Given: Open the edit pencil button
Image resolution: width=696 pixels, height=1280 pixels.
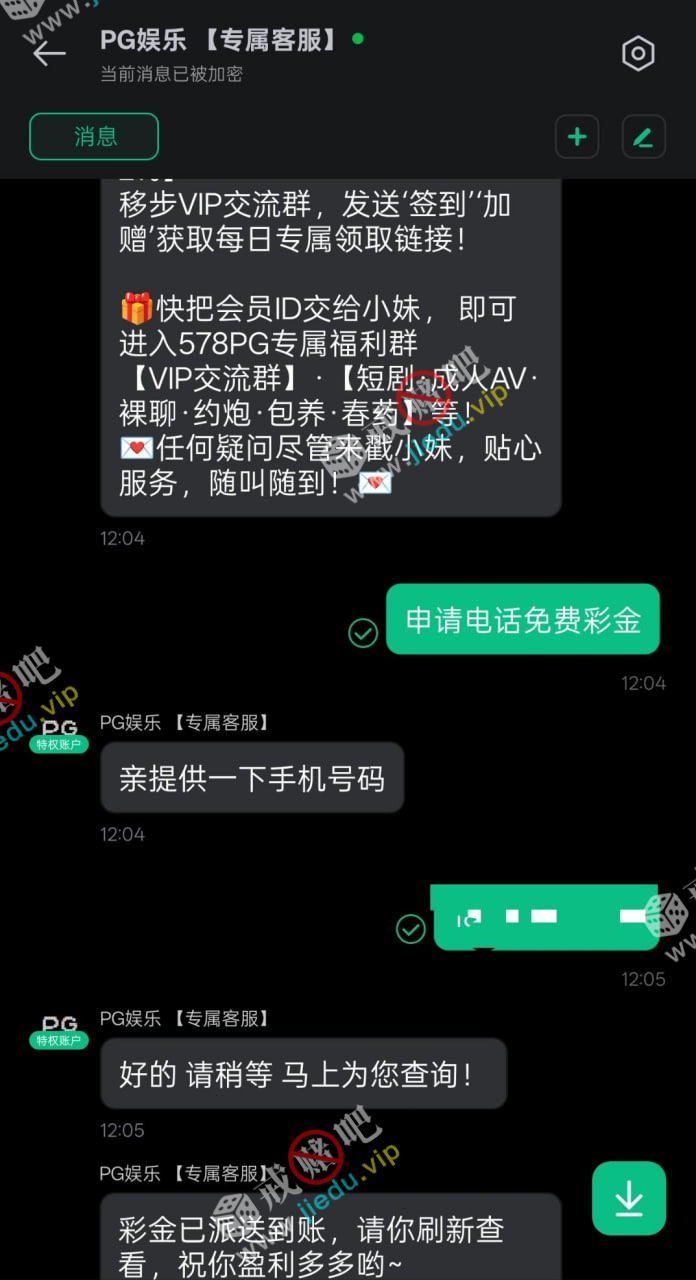Looking at the screenshot, I should point(643,137).
